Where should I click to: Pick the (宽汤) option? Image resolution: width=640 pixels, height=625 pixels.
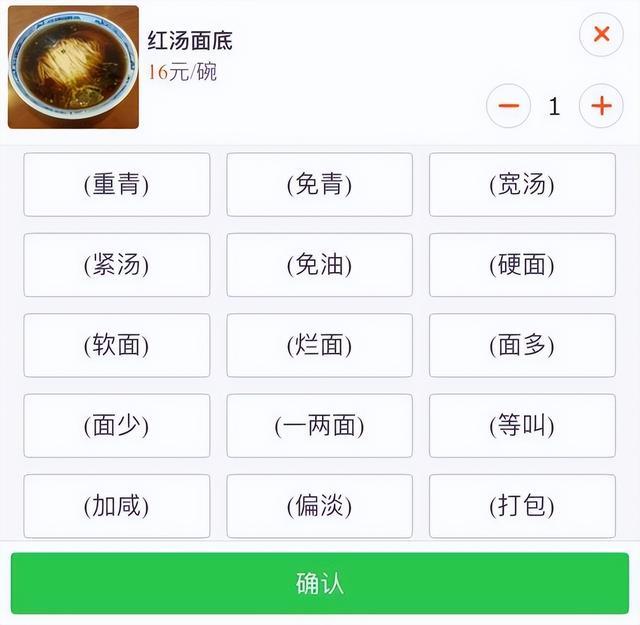coord(522,185)
